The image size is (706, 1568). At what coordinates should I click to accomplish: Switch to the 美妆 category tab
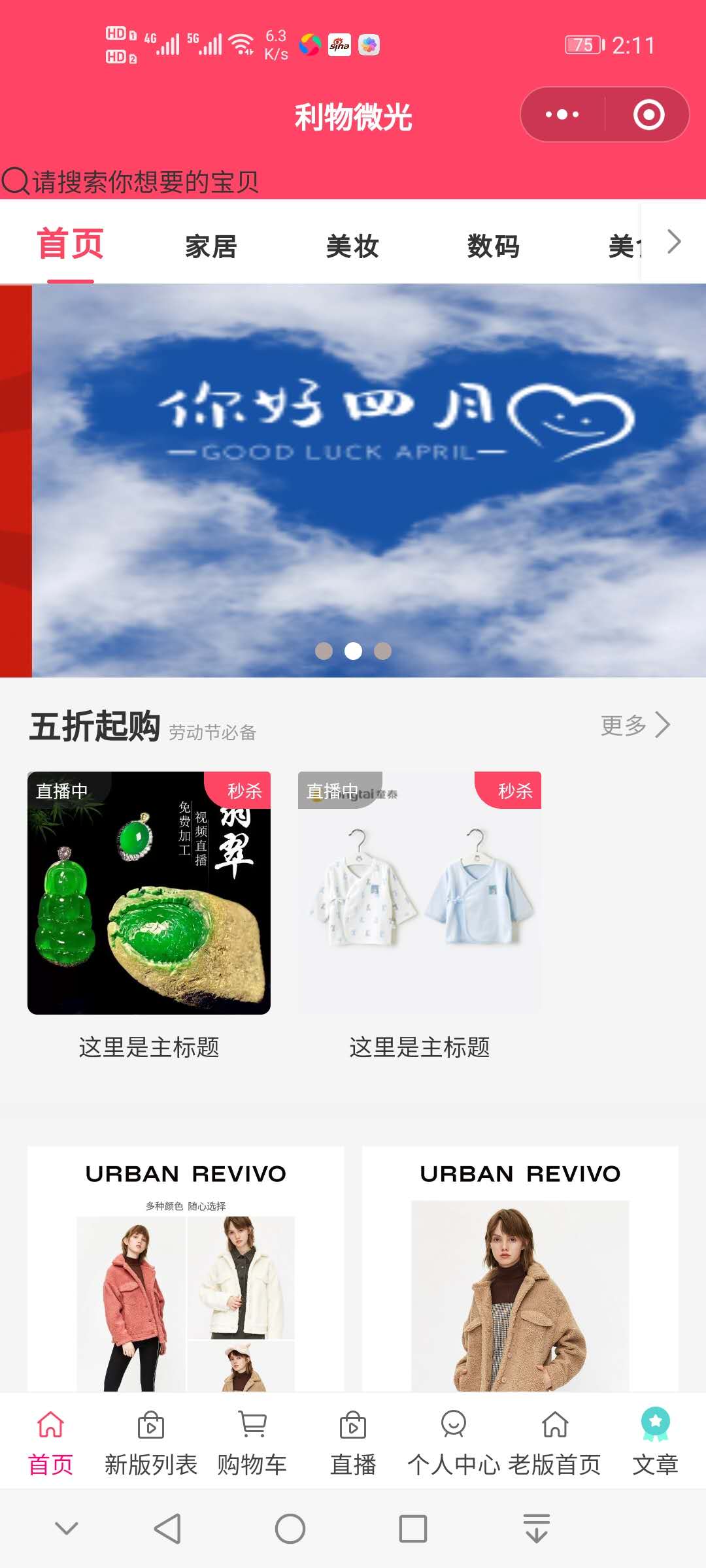(352, 247)
